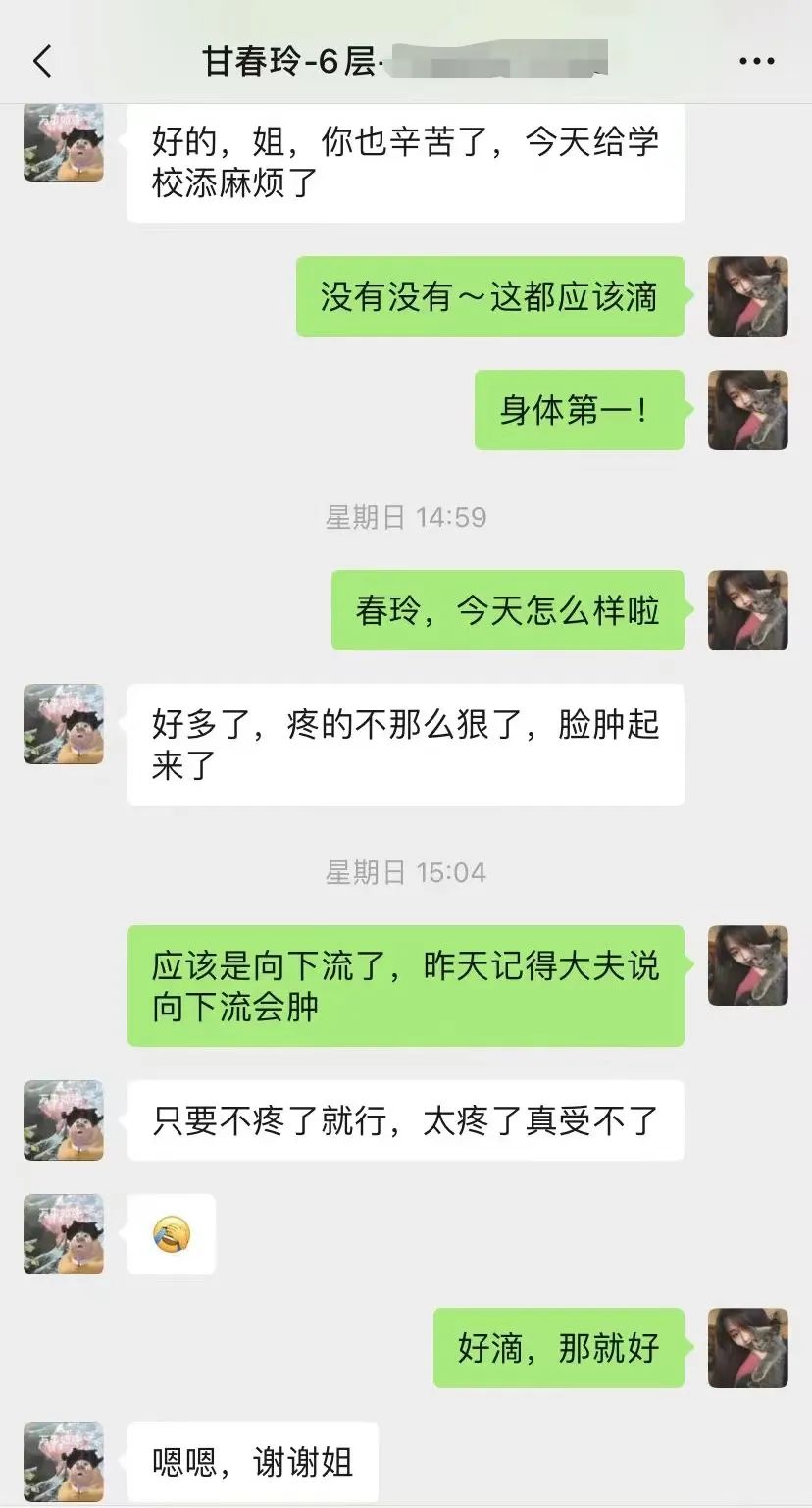This screenshot has height=1508, width=812.
Task: Tap contact avatar next to '嗯嗯,谢谢姐'
Action: click(64, 1462)
